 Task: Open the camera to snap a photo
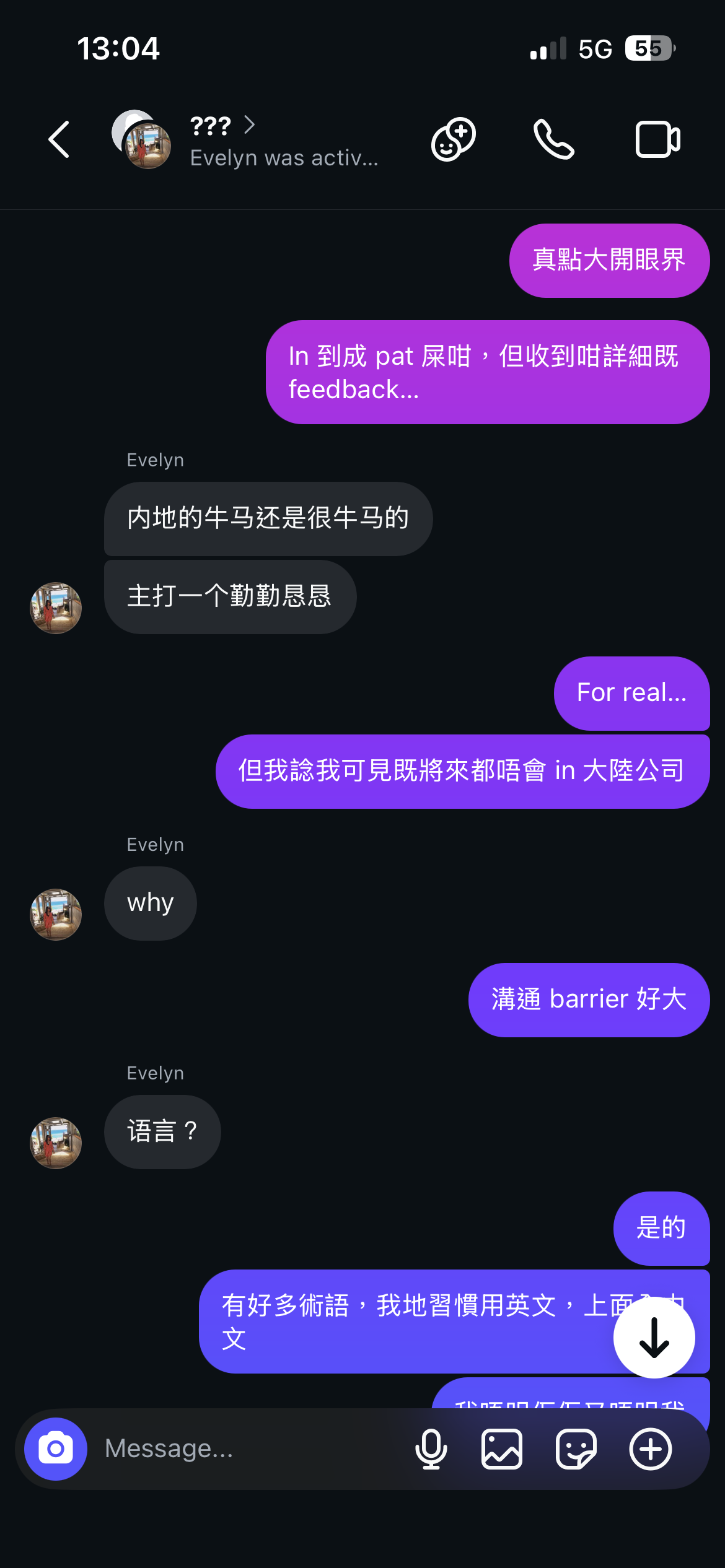[x=55, y=1449]
